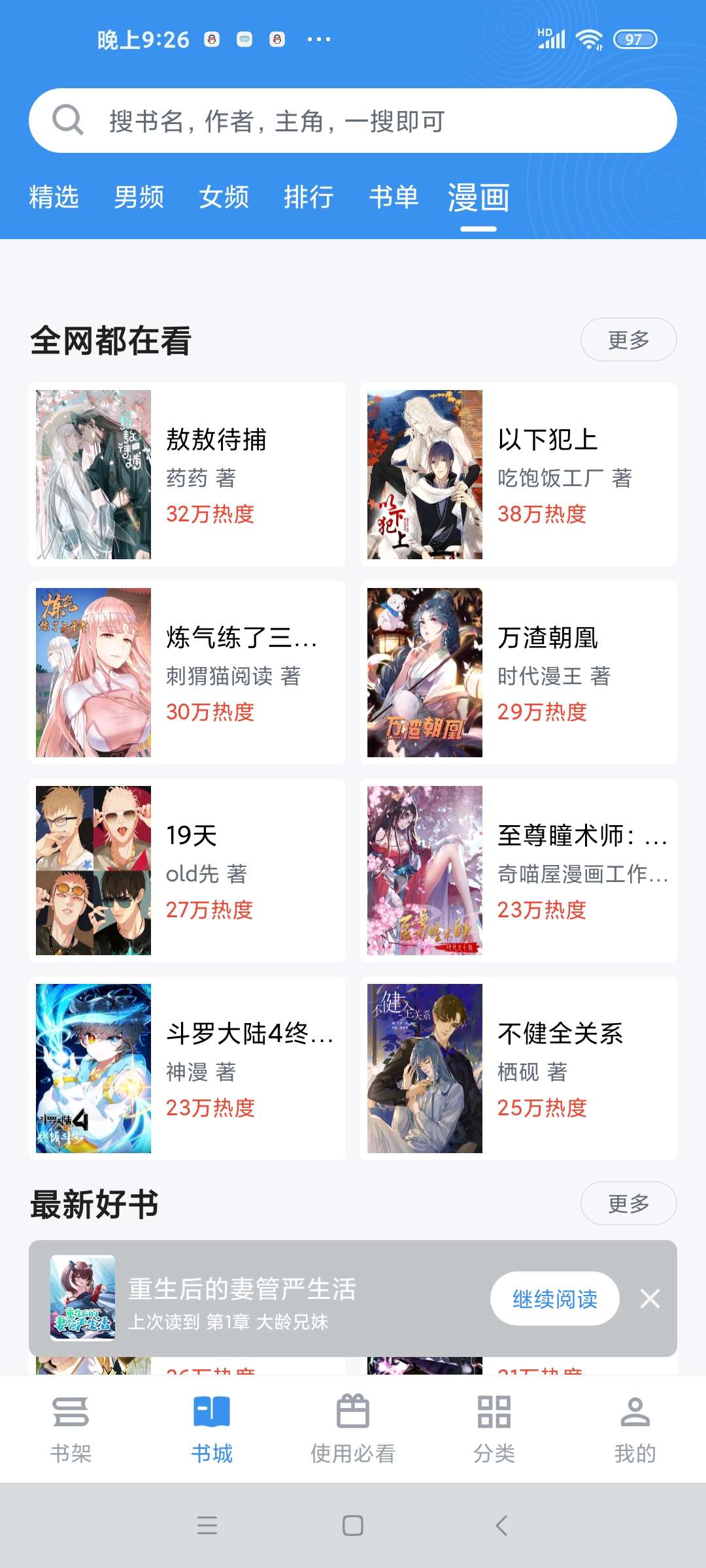This screenshot has height=1568, width=706.
Task: Go to the 书架 bookshelf tab
Action: coord(71,1428)
